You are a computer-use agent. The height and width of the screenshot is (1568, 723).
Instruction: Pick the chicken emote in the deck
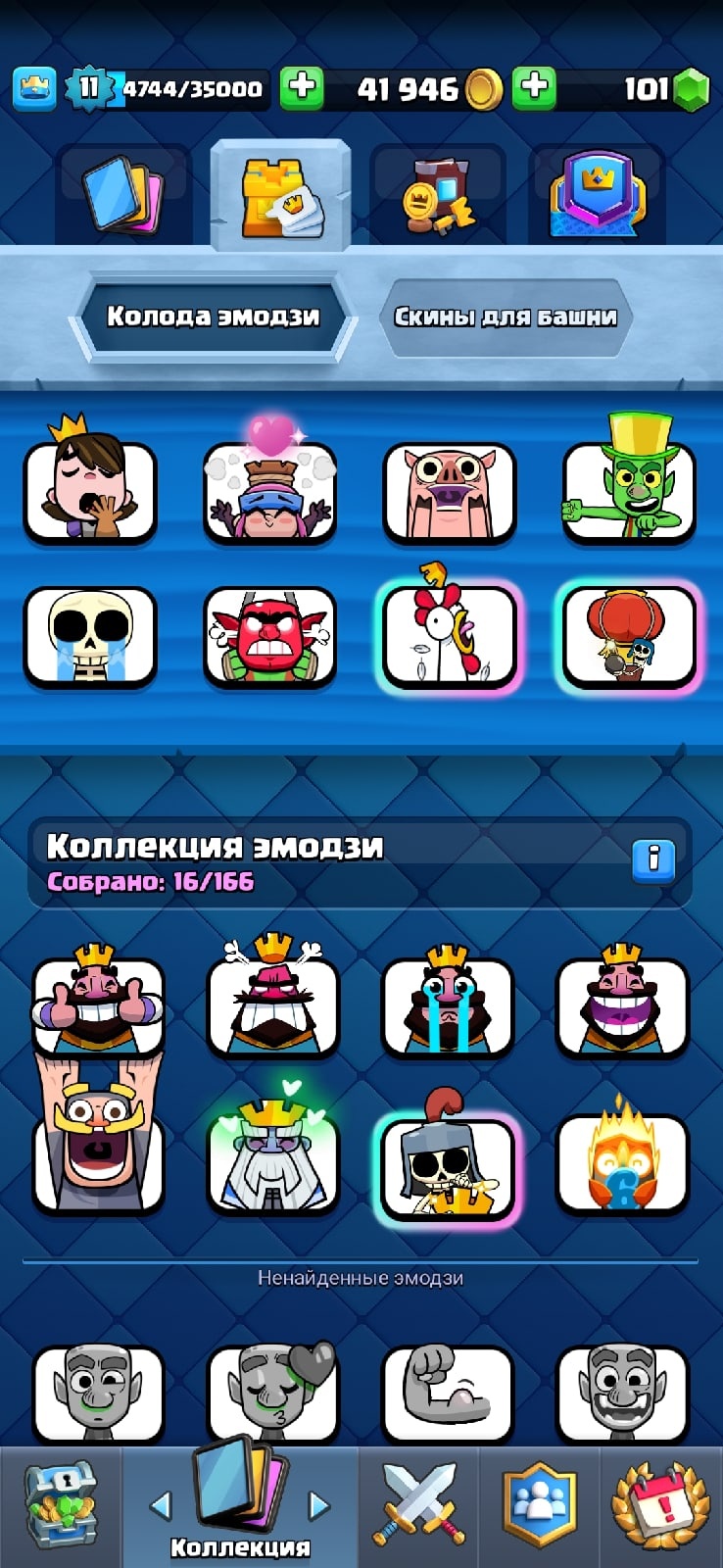pyautogui.click(x=450, y=629)
